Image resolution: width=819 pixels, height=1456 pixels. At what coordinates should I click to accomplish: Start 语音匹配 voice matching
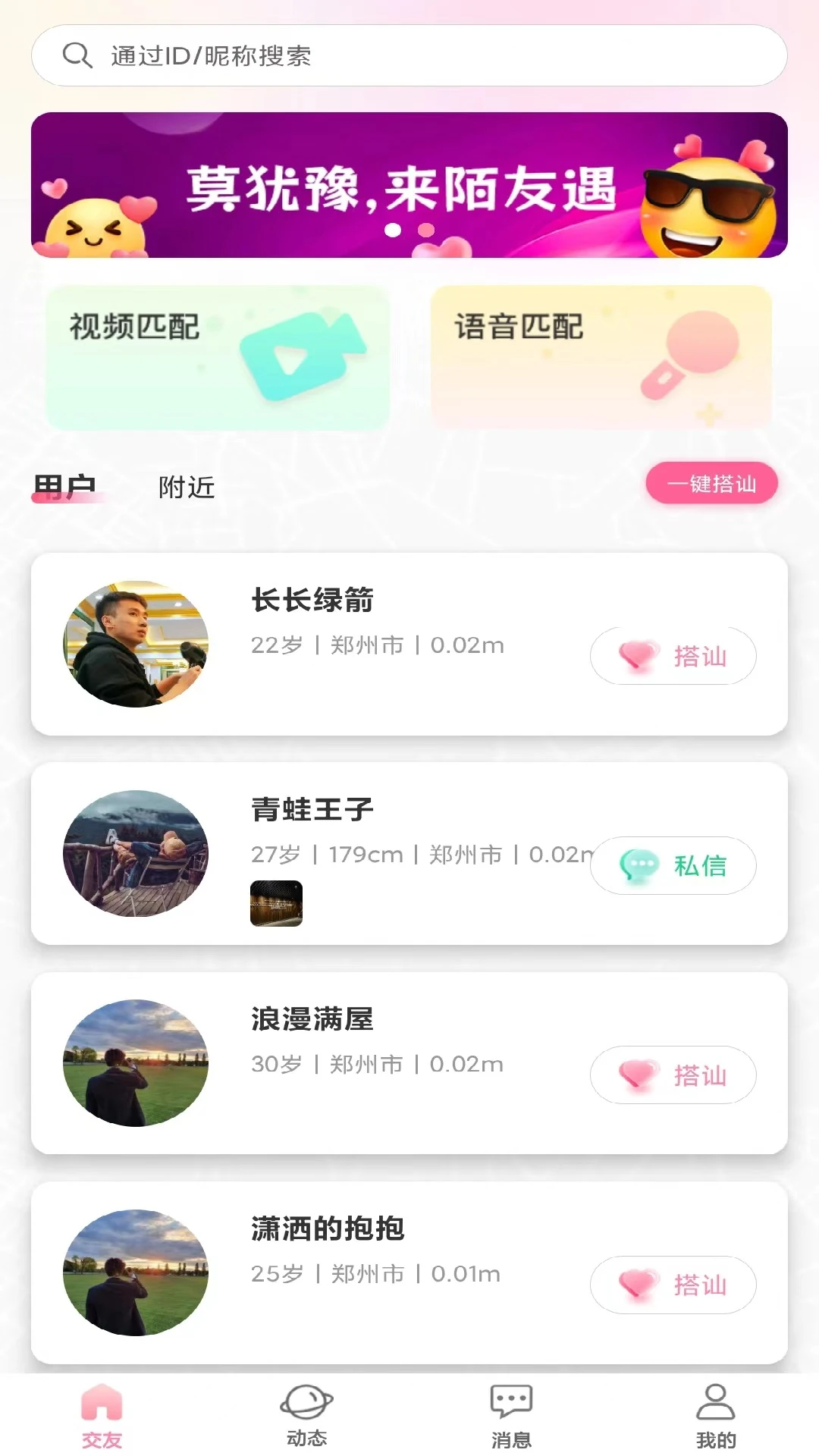pyautogui.click(x=601, y=357)
